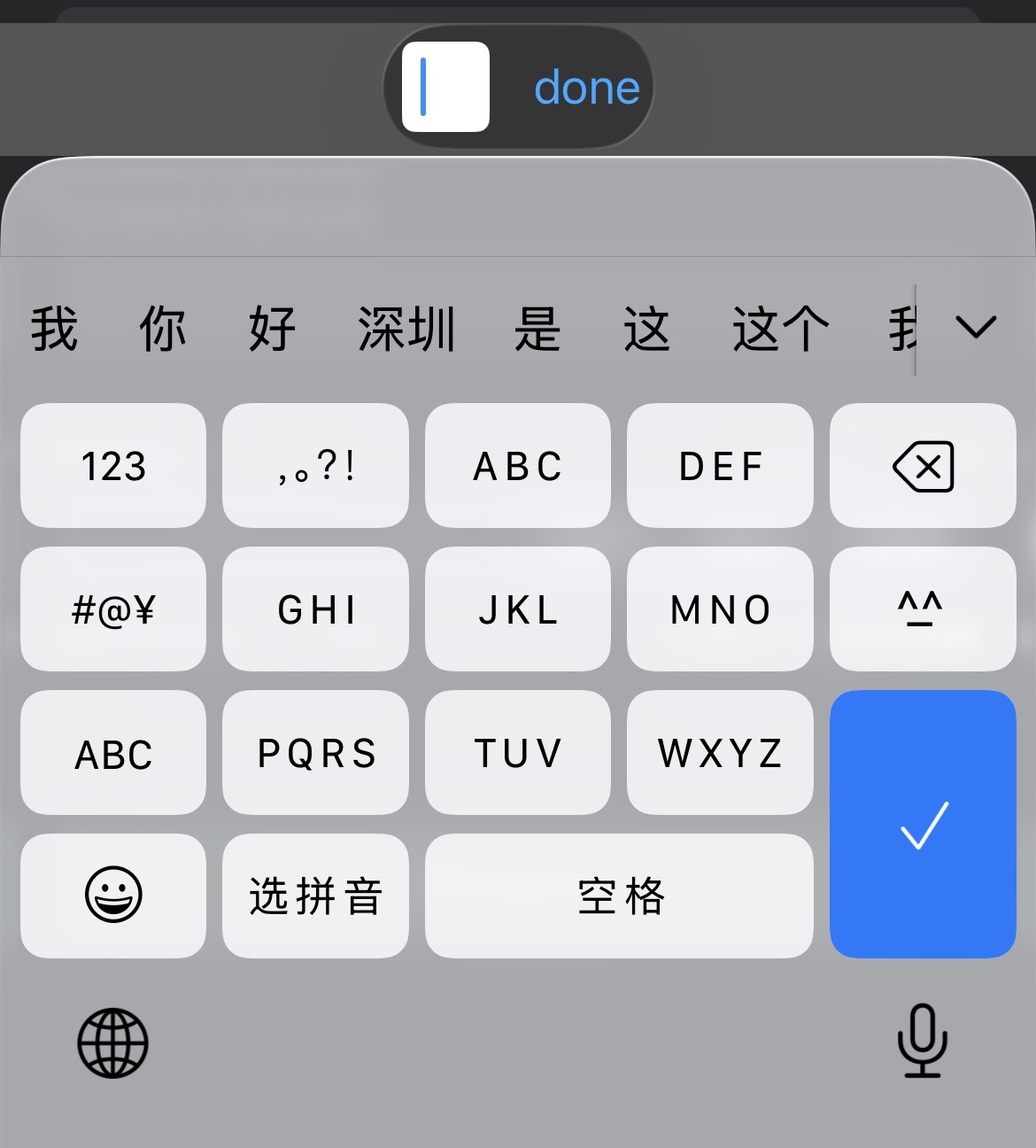This screenshot has height=1148, width=1036.
Task: Confirm input with the blue checkmark key
Action: (923, 824)
